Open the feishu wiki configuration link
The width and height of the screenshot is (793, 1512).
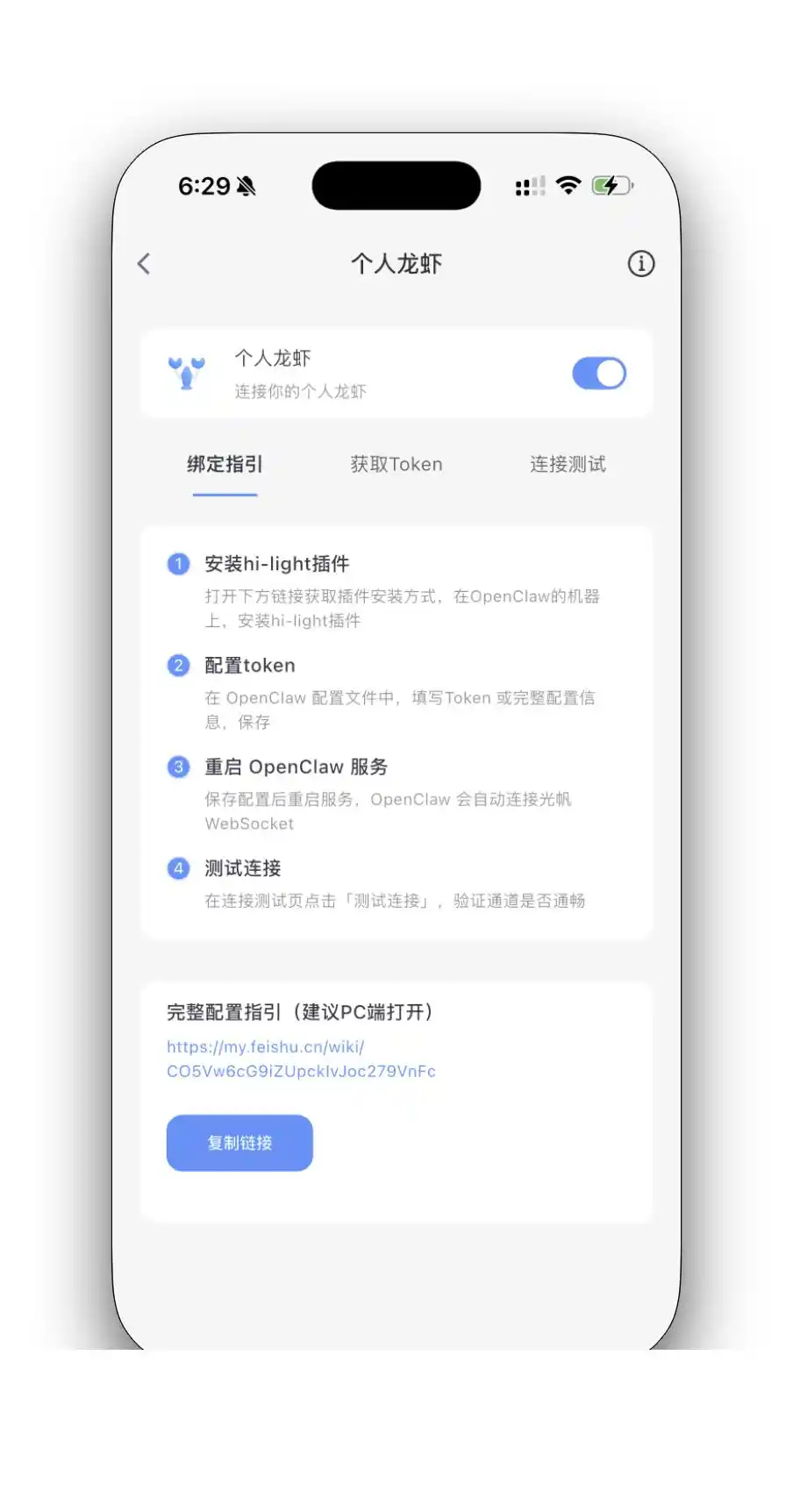click(301, 1059)
